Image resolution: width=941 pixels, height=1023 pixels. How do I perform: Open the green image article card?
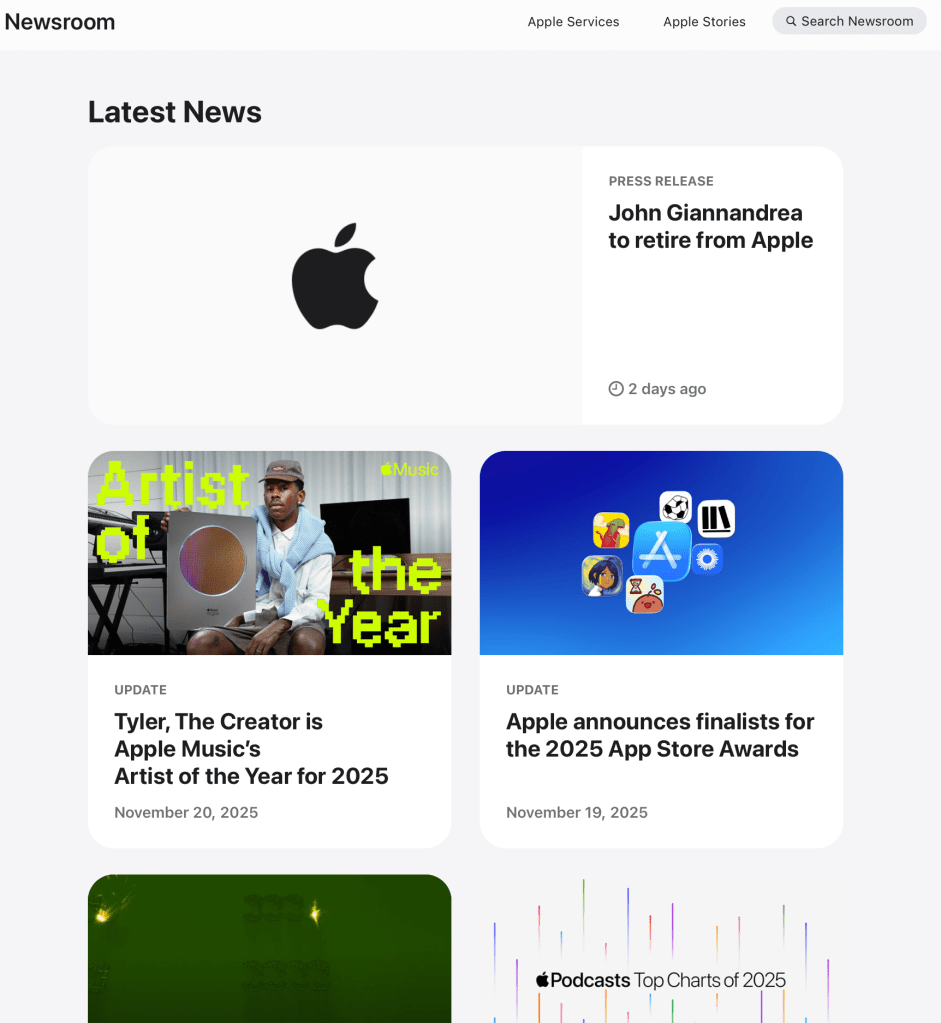point(269,950)
